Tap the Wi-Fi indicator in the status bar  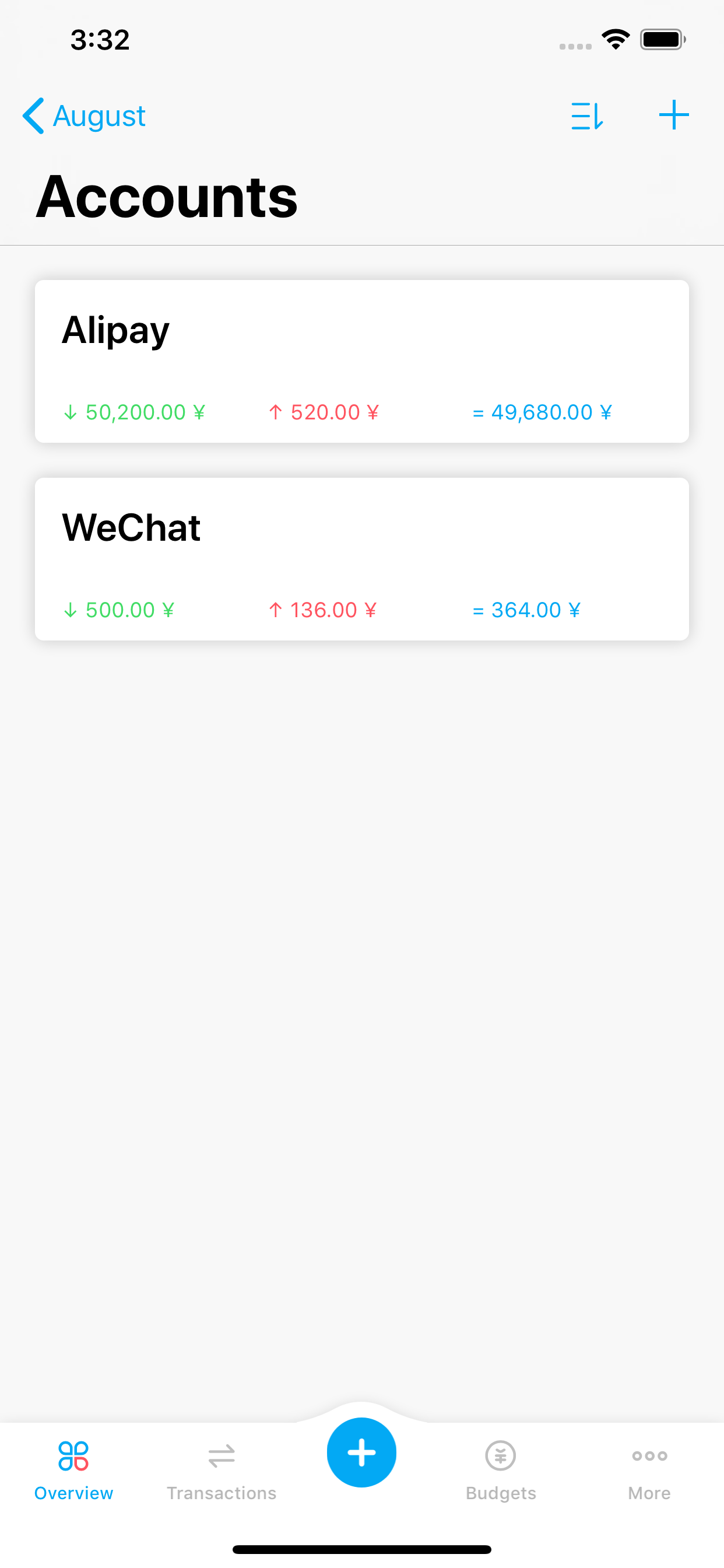(616, 39)
